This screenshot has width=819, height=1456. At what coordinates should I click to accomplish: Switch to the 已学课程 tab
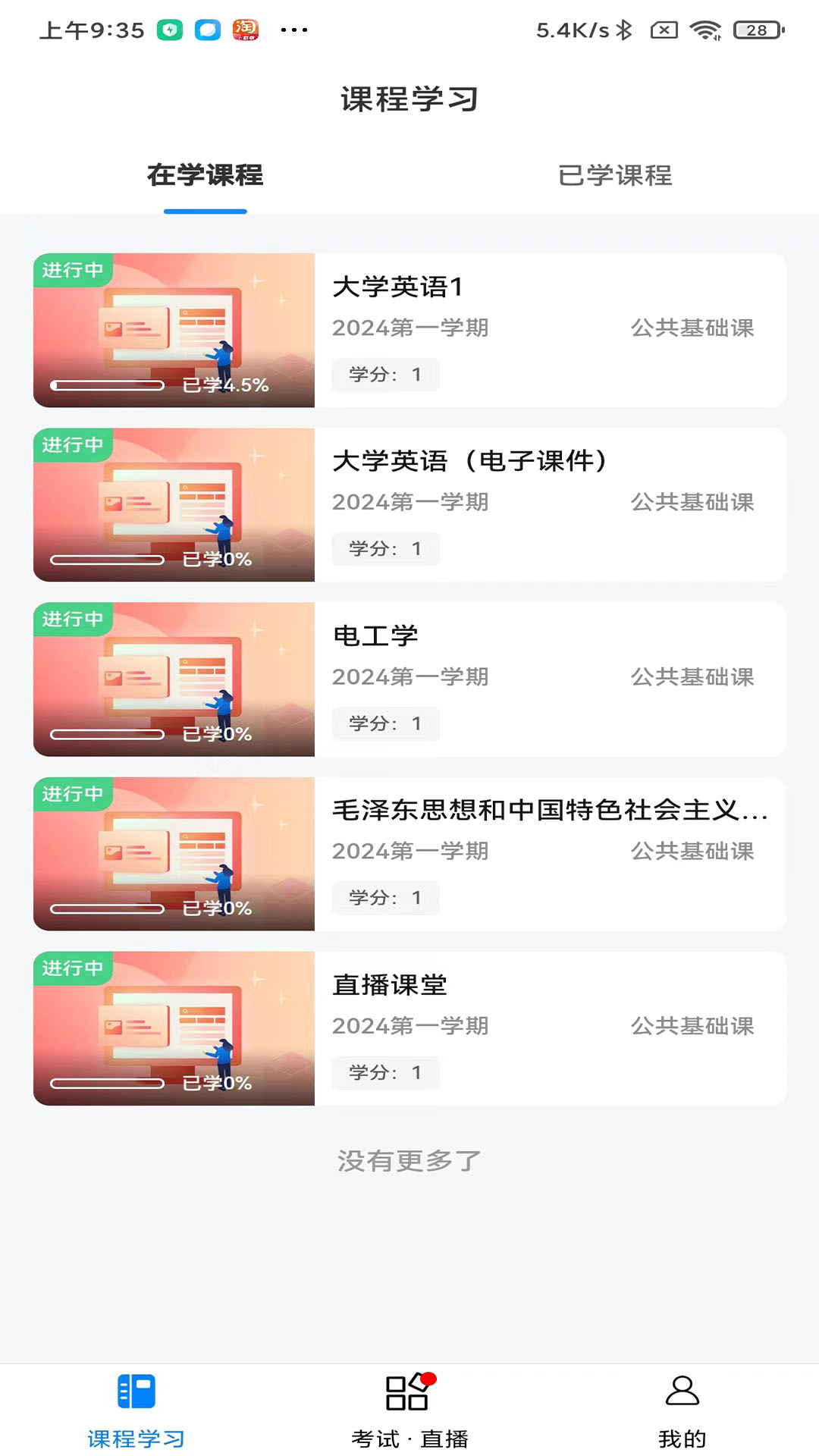614,175
